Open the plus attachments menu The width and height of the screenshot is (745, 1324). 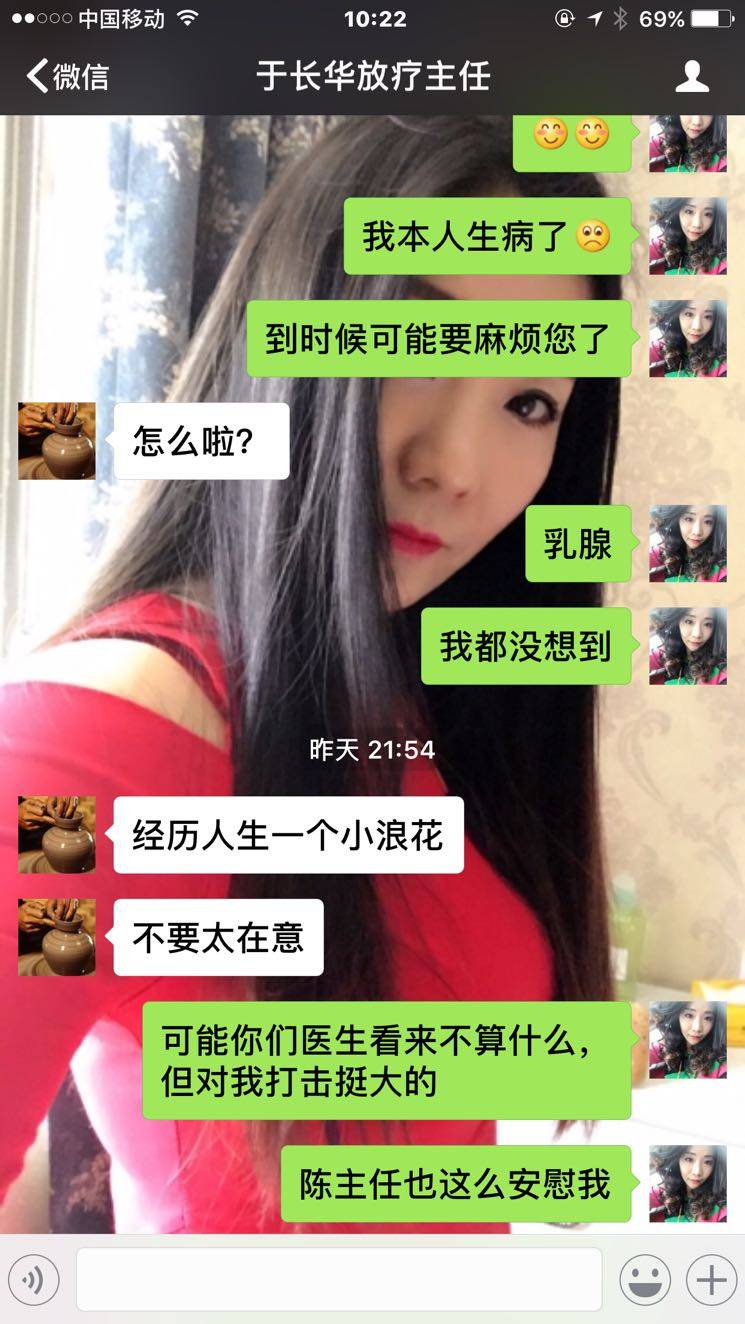coord(710,1280)
